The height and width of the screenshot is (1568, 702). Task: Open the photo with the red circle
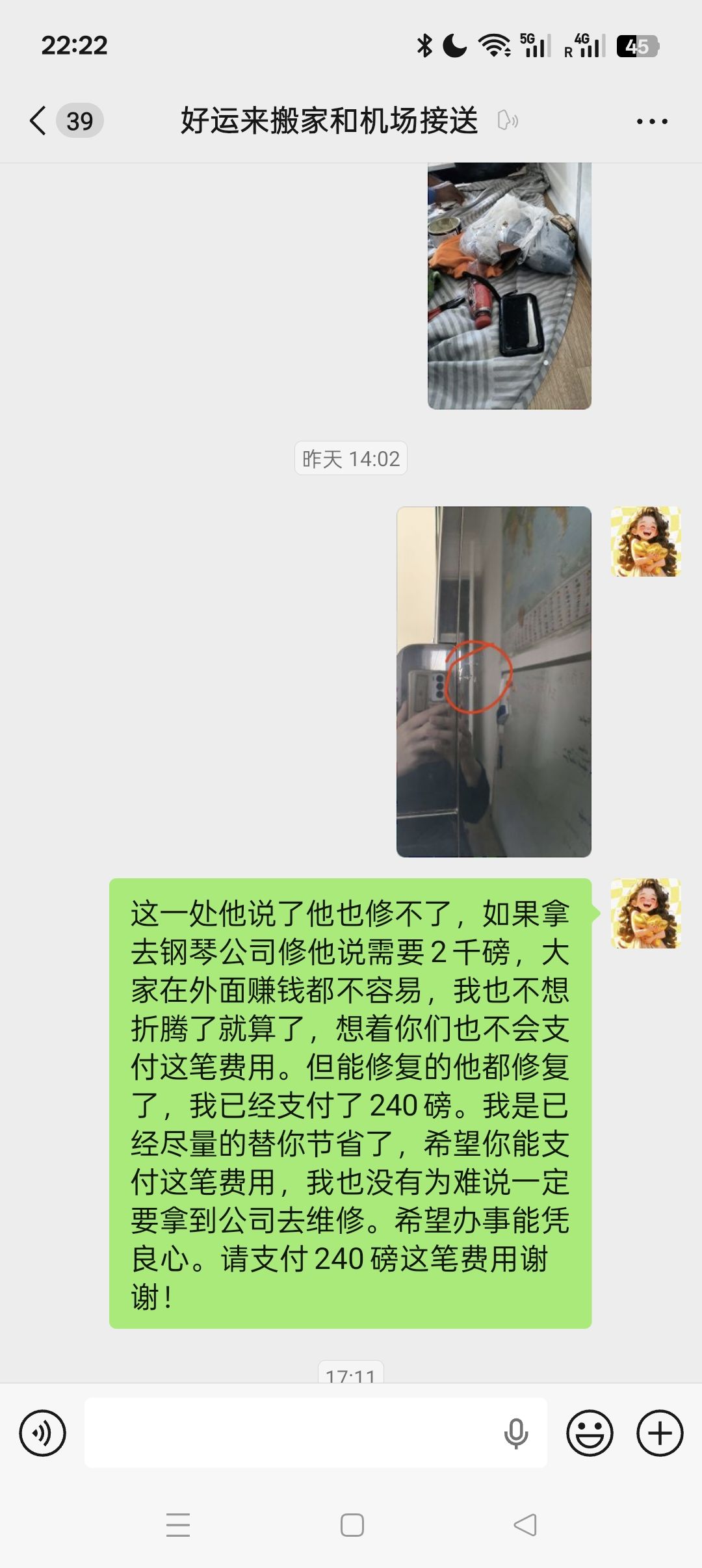point(494,681)
